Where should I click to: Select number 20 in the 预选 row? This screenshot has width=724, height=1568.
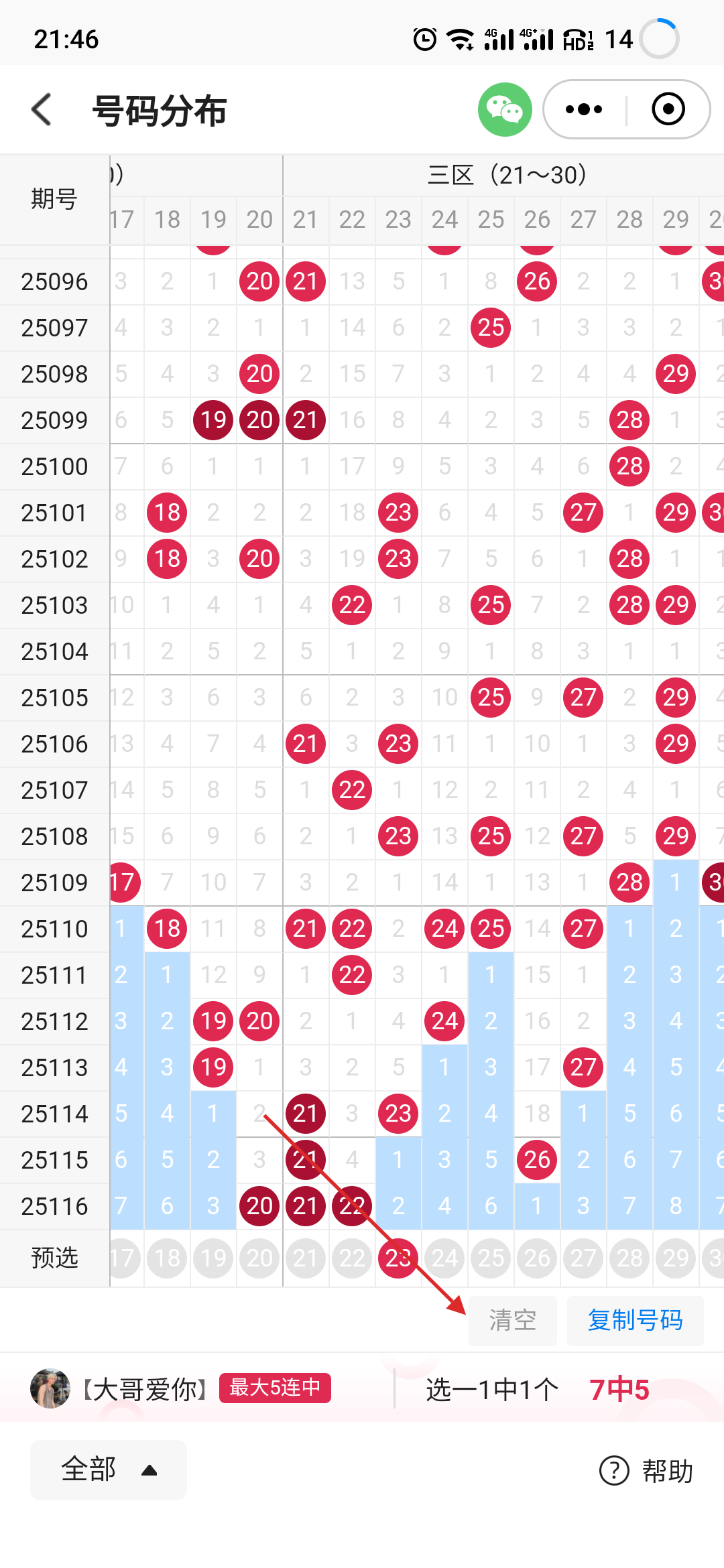(259, 1258)
